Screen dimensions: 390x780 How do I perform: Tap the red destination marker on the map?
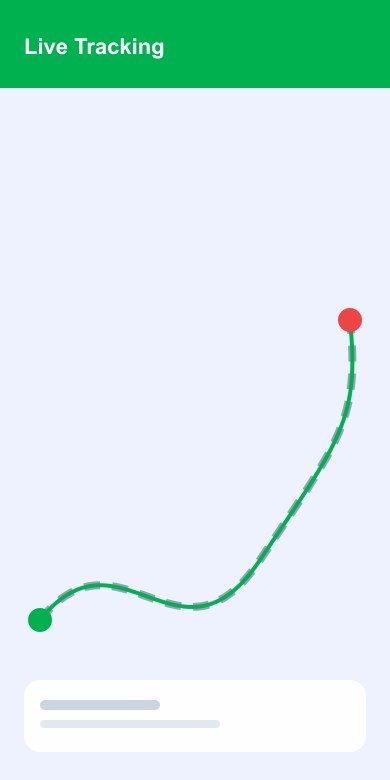tap(350, 320)
